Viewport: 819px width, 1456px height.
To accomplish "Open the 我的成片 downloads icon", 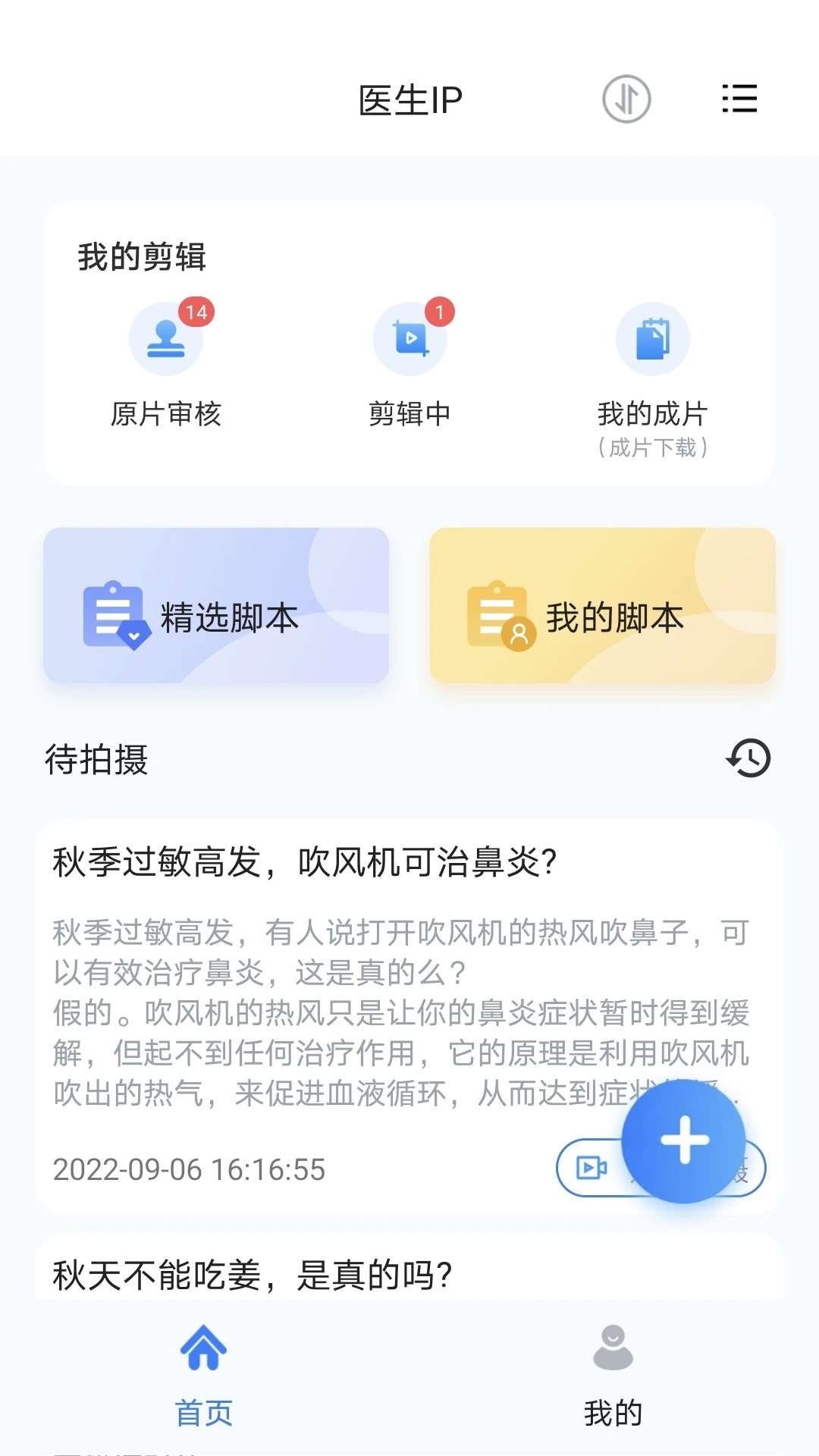I will [652, 339].
